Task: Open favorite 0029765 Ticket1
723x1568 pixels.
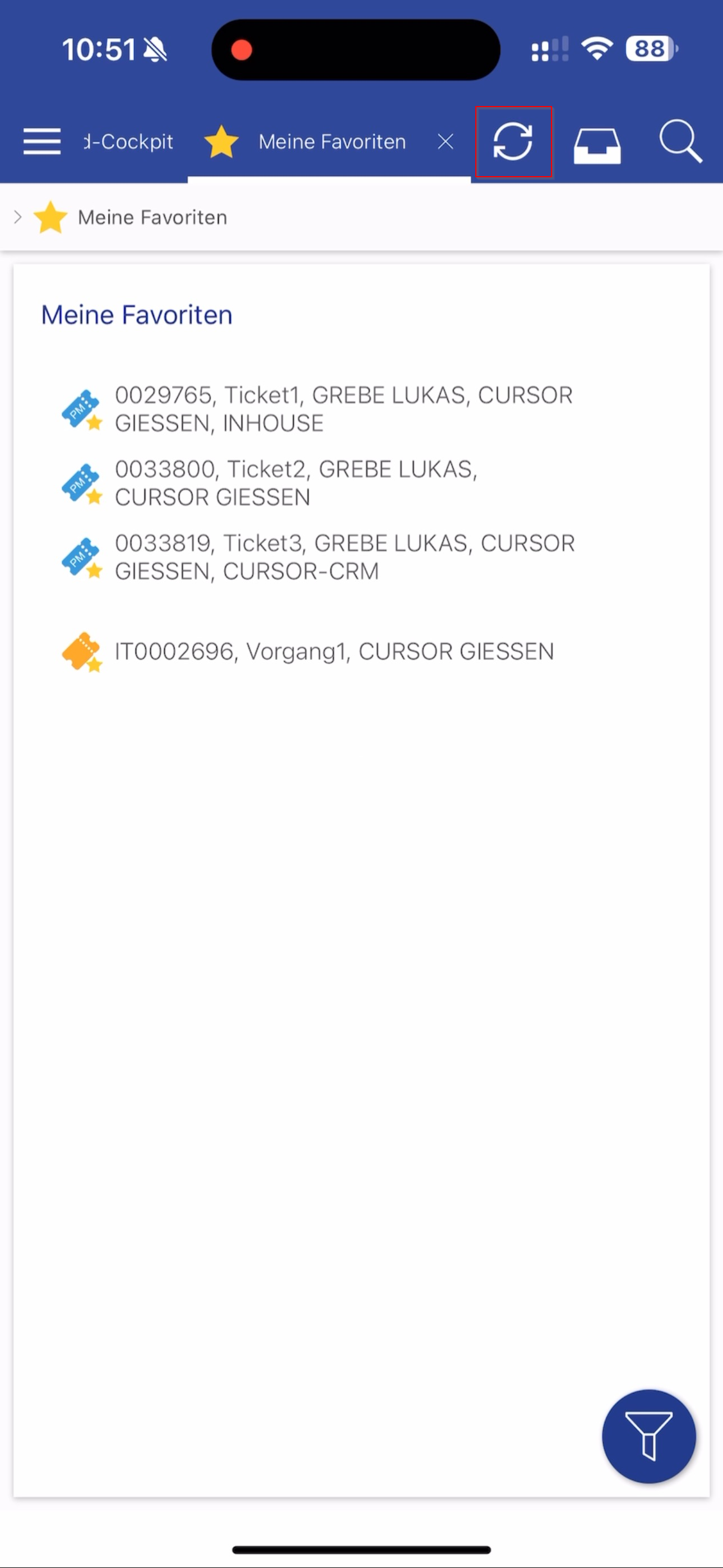Action: tap(343, 409)
